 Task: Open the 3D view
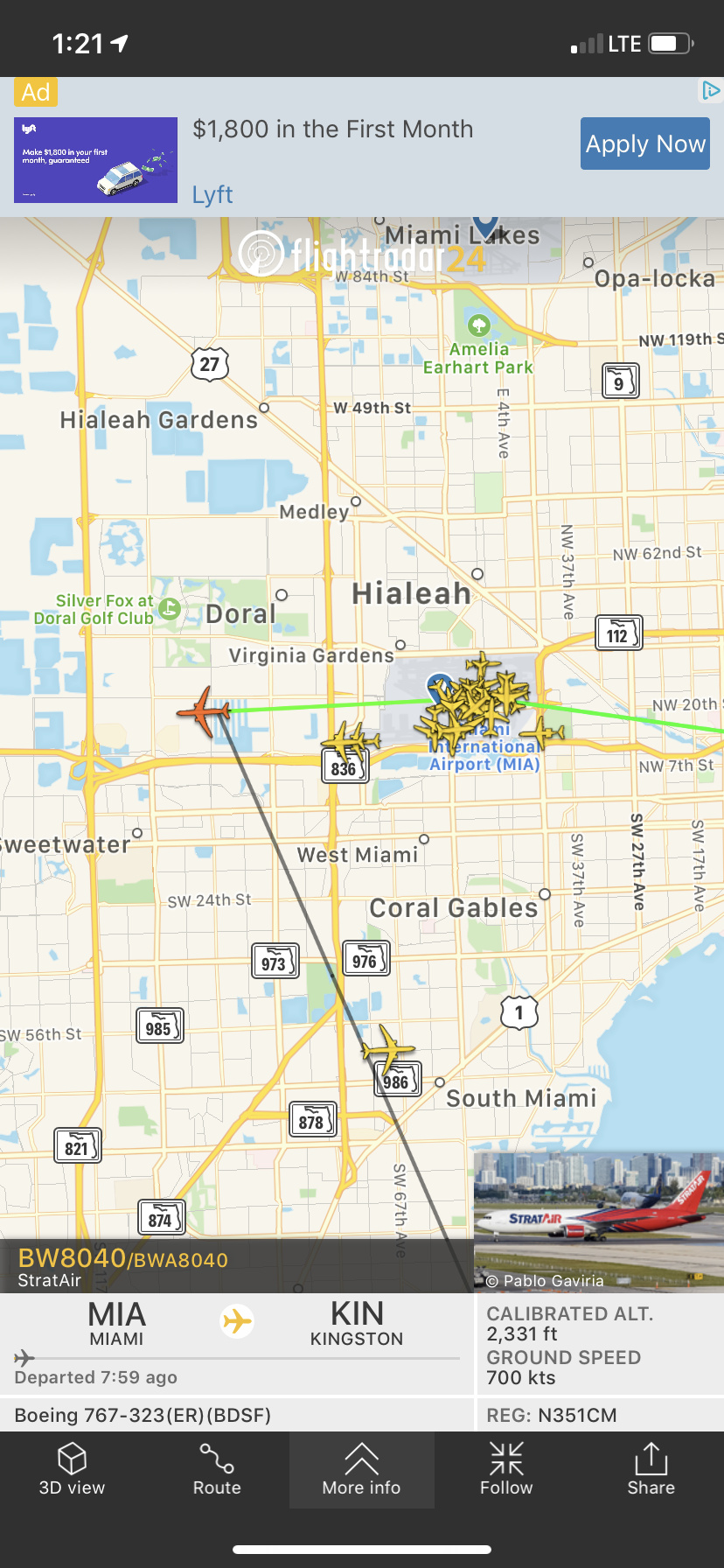tap(72, 1470)
